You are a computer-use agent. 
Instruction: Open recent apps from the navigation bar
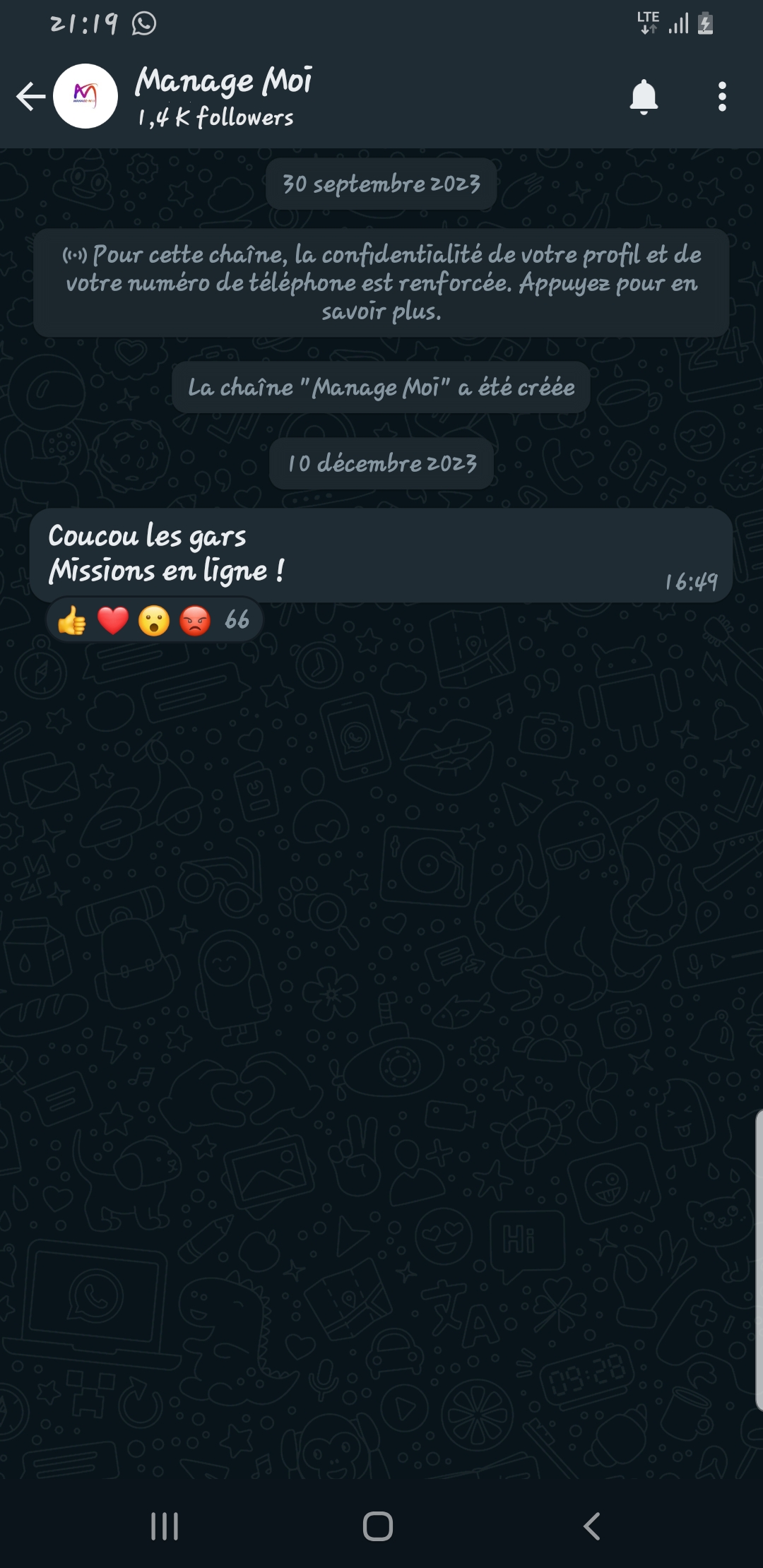(165, 1526)
